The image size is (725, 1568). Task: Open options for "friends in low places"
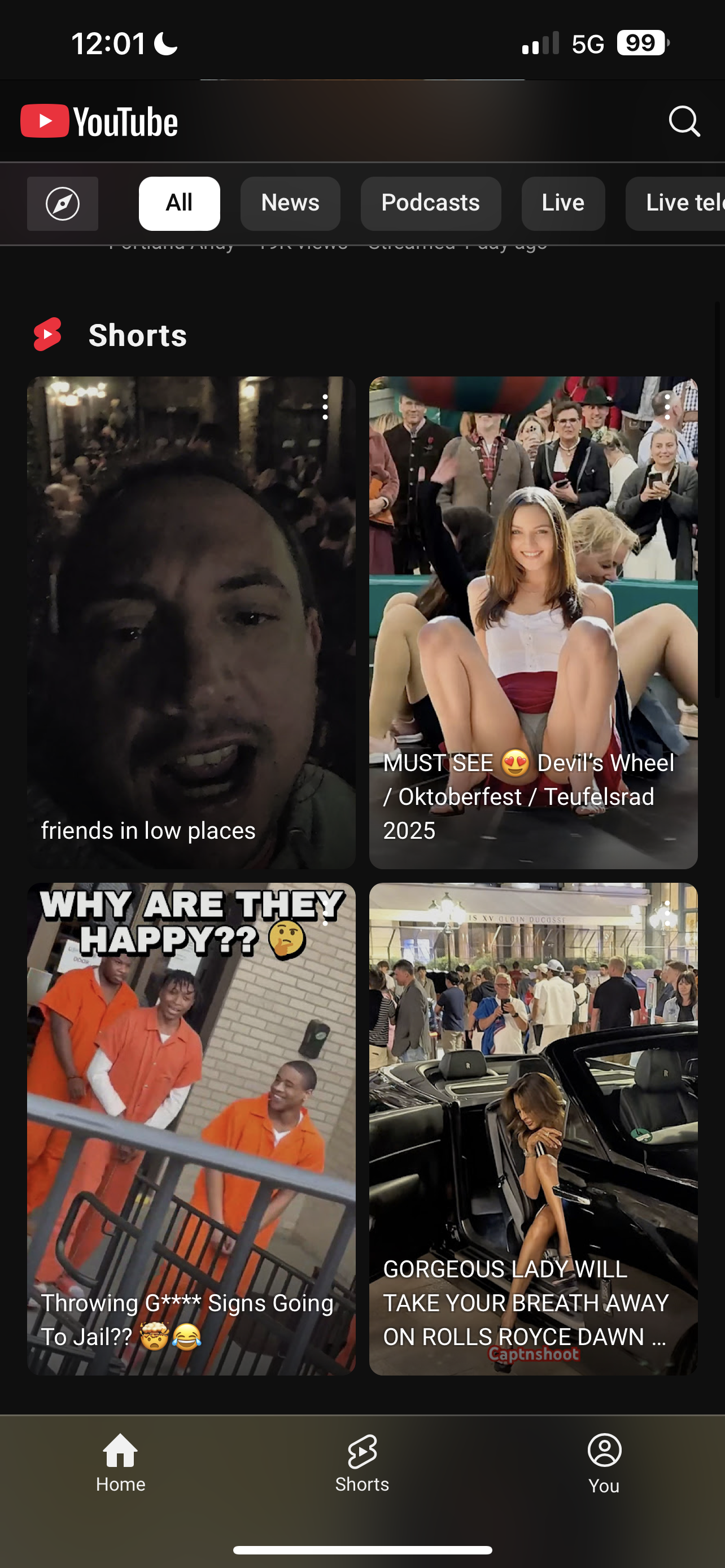pyautogui.click(x=325, y=406)
